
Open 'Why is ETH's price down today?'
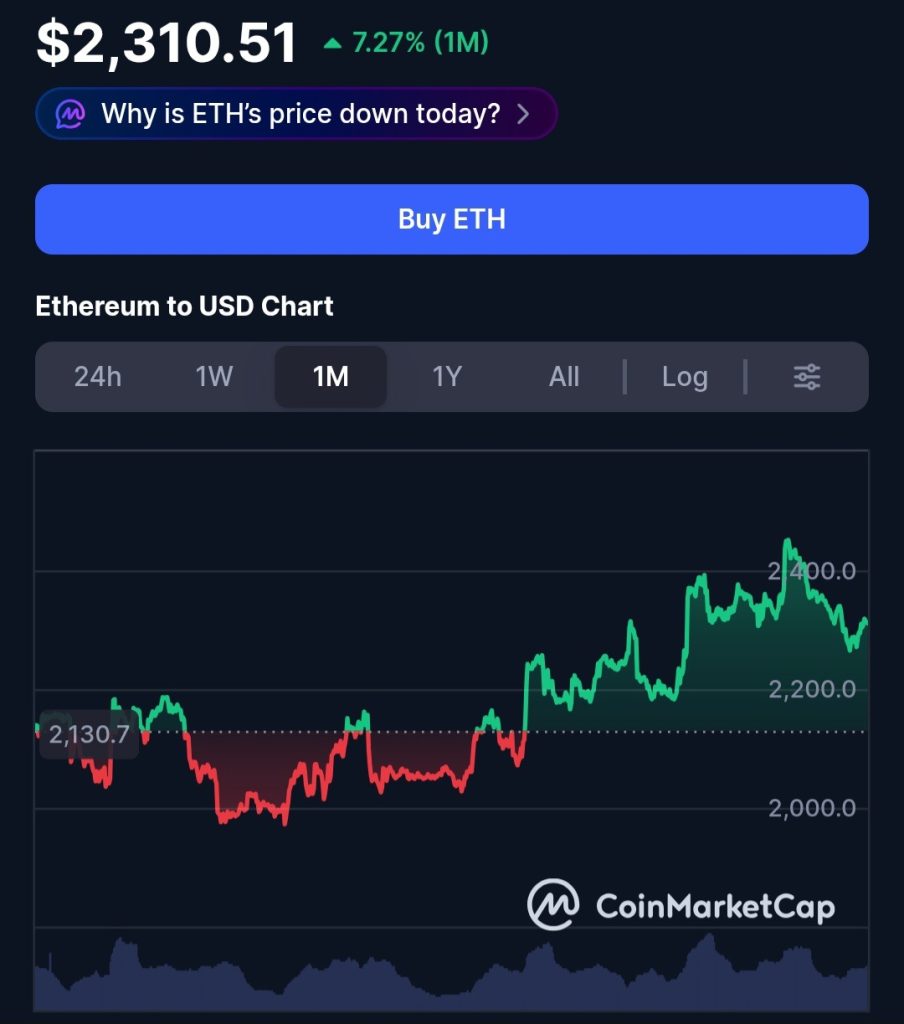296,114
